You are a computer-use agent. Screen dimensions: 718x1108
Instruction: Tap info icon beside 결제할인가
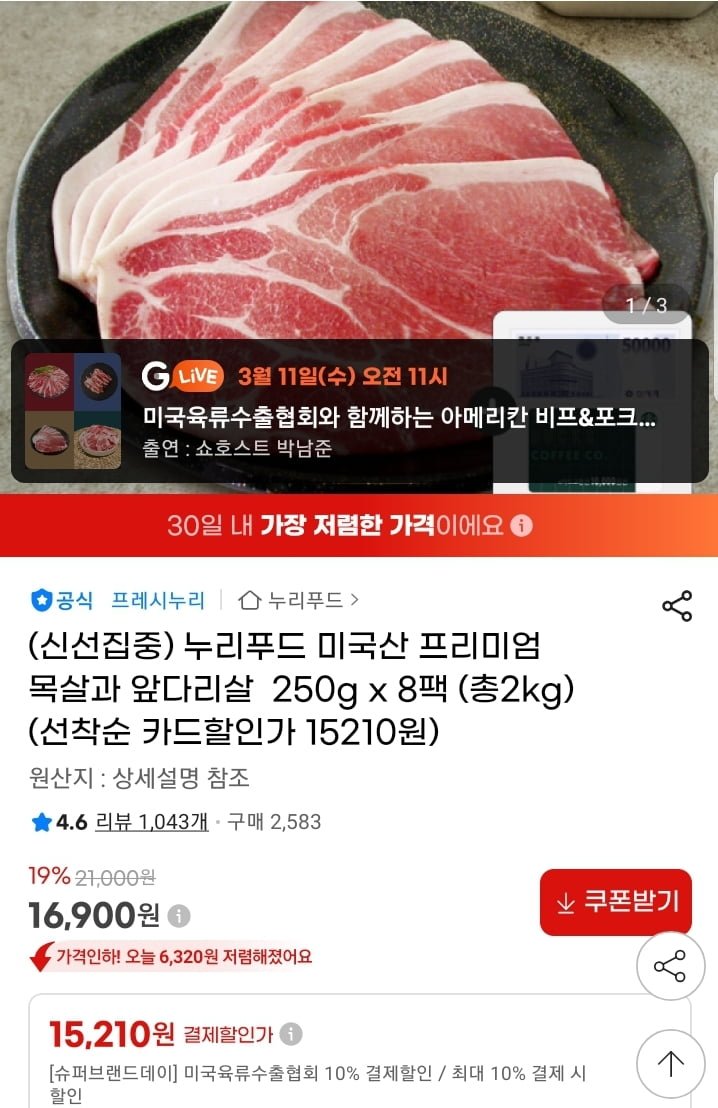(x=291, y=1034)
